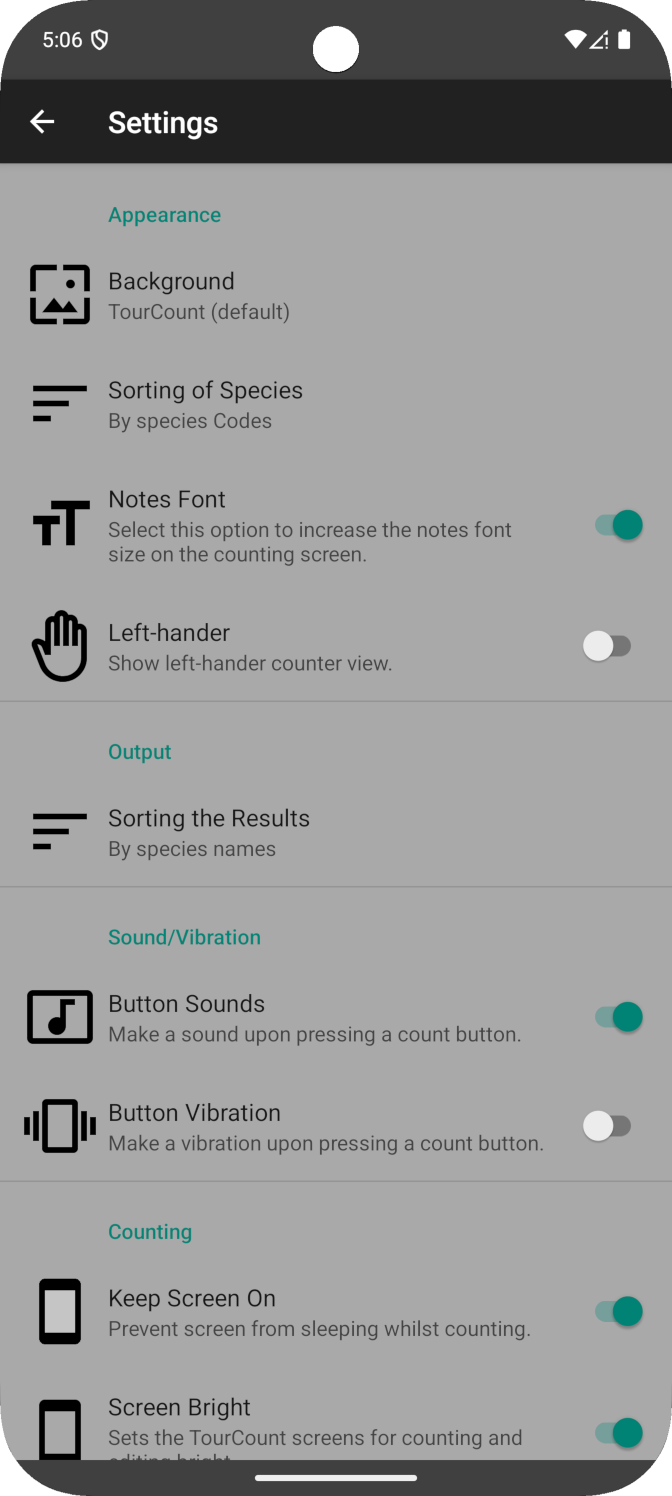Go back from Settings
Image resolution: width=672 pixels, height=1496 pixels.
pos(42,122)
